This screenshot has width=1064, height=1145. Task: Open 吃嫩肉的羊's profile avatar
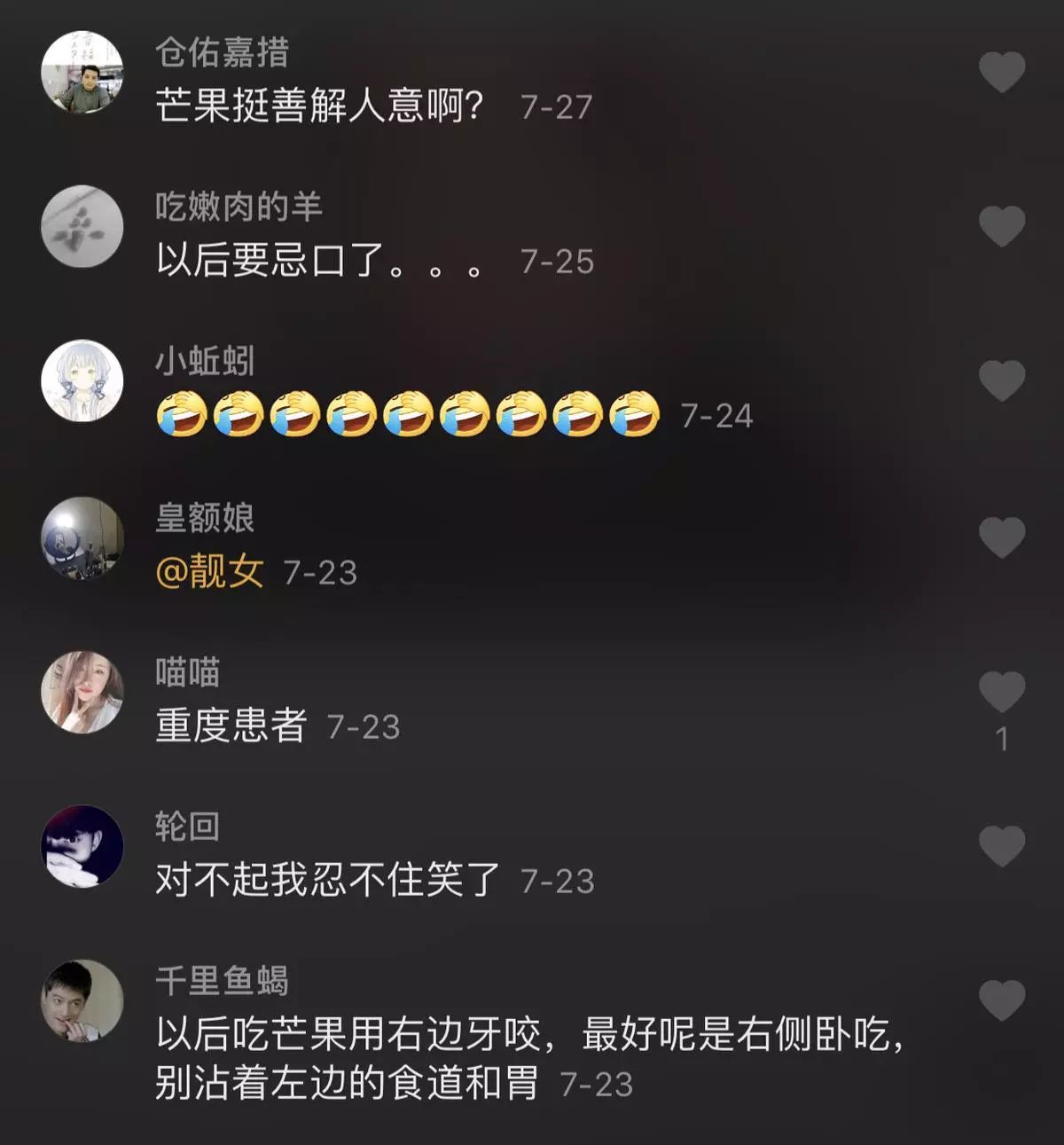click(82, 226)
